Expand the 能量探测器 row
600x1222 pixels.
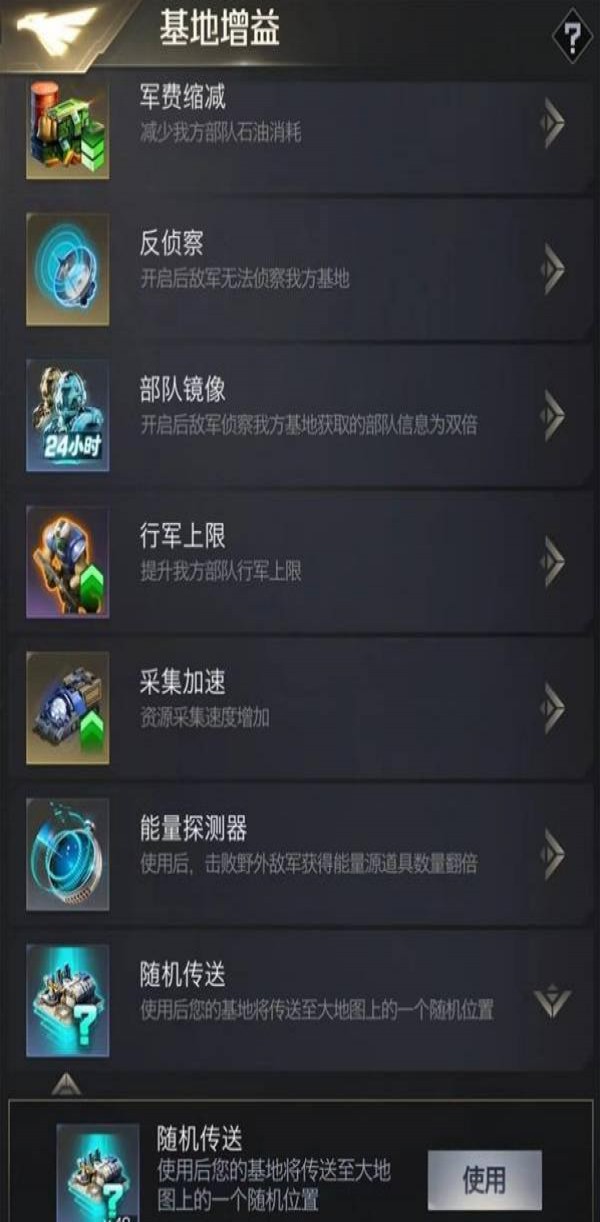pyautogui.click(x=553, y=853)
